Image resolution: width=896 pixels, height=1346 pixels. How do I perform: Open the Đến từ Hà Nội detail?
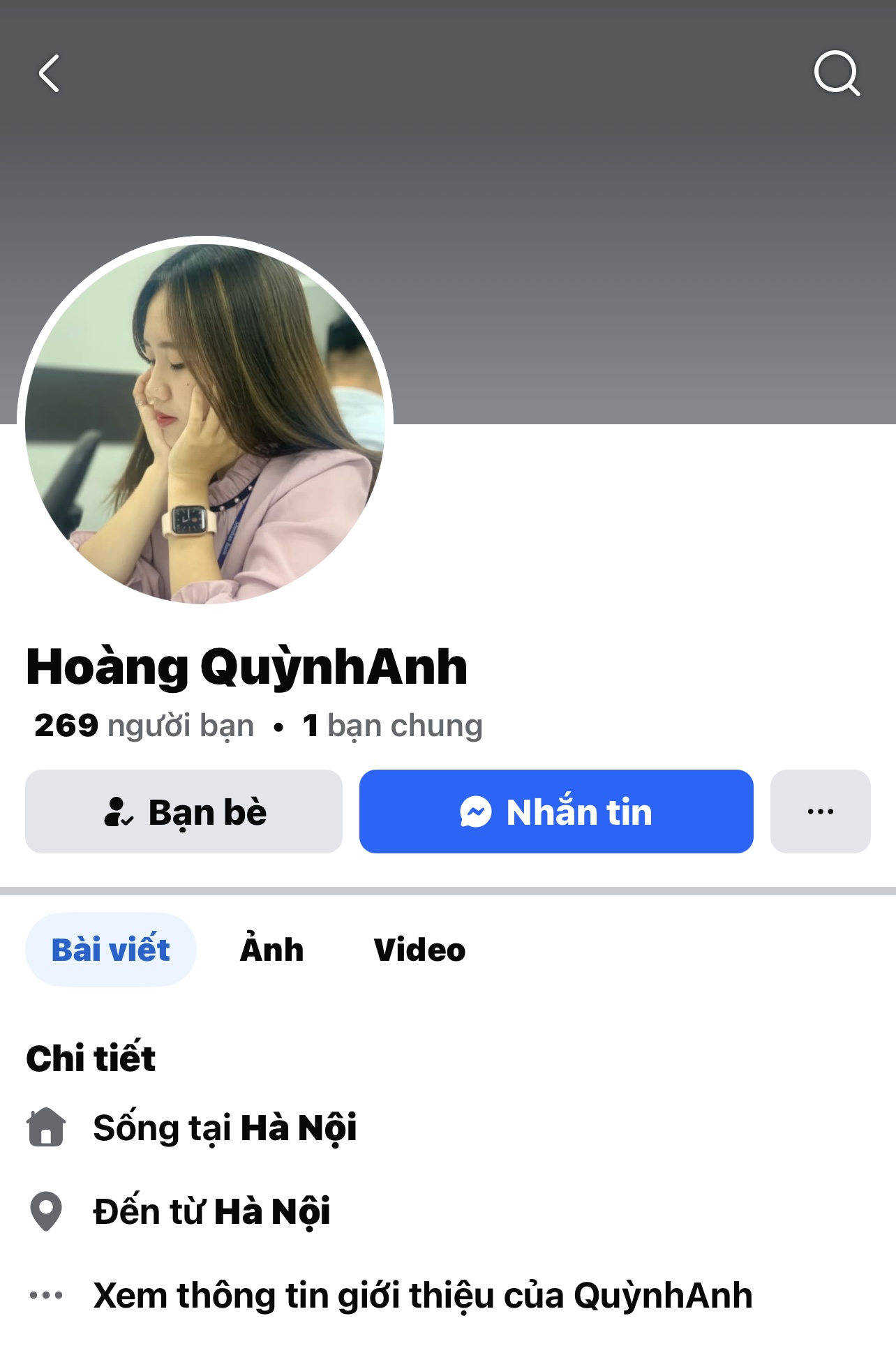[211, 1211]
